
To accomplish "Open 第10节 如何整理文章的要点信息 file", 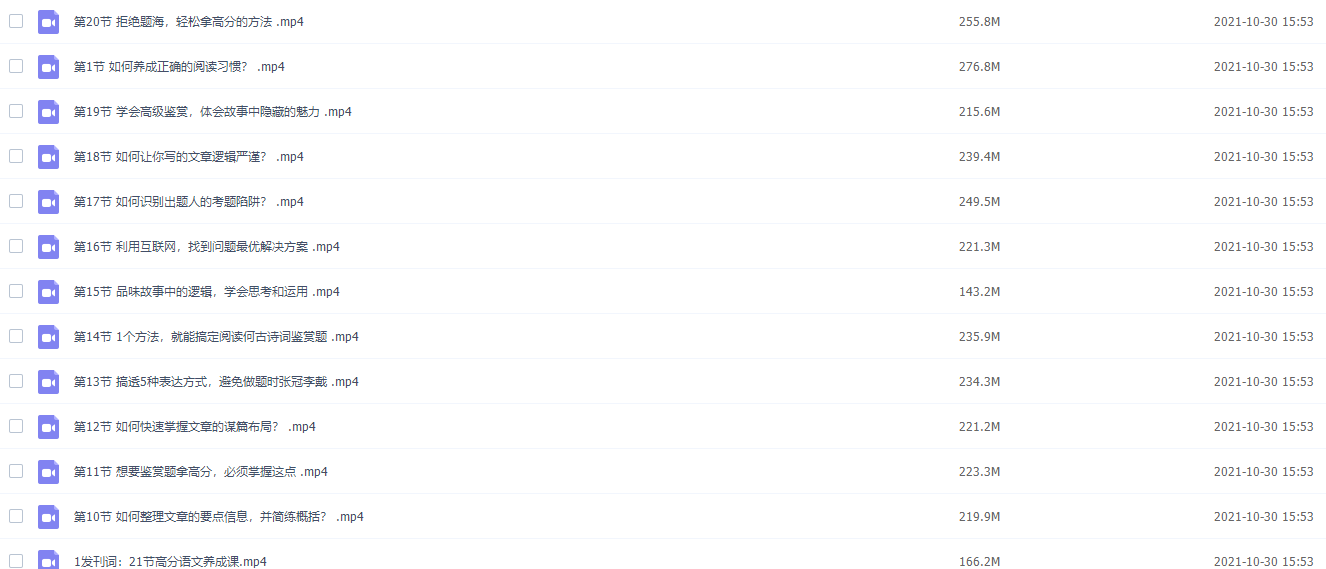I will click(218, 517).
